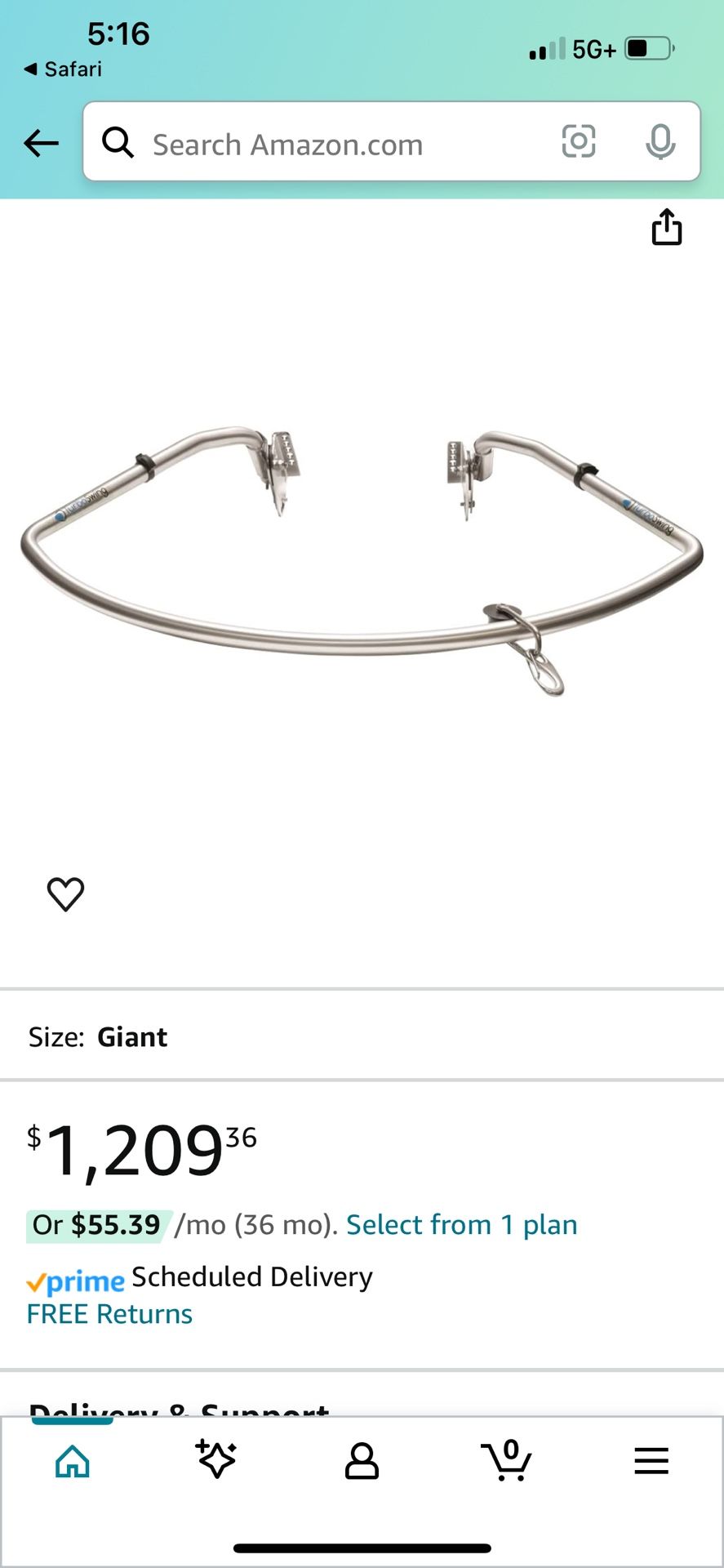Viewport: 724px width, 1568px height.
Task: Open the hamburger menu tab
Action: pyautogui.click(x=651, y=1461)
